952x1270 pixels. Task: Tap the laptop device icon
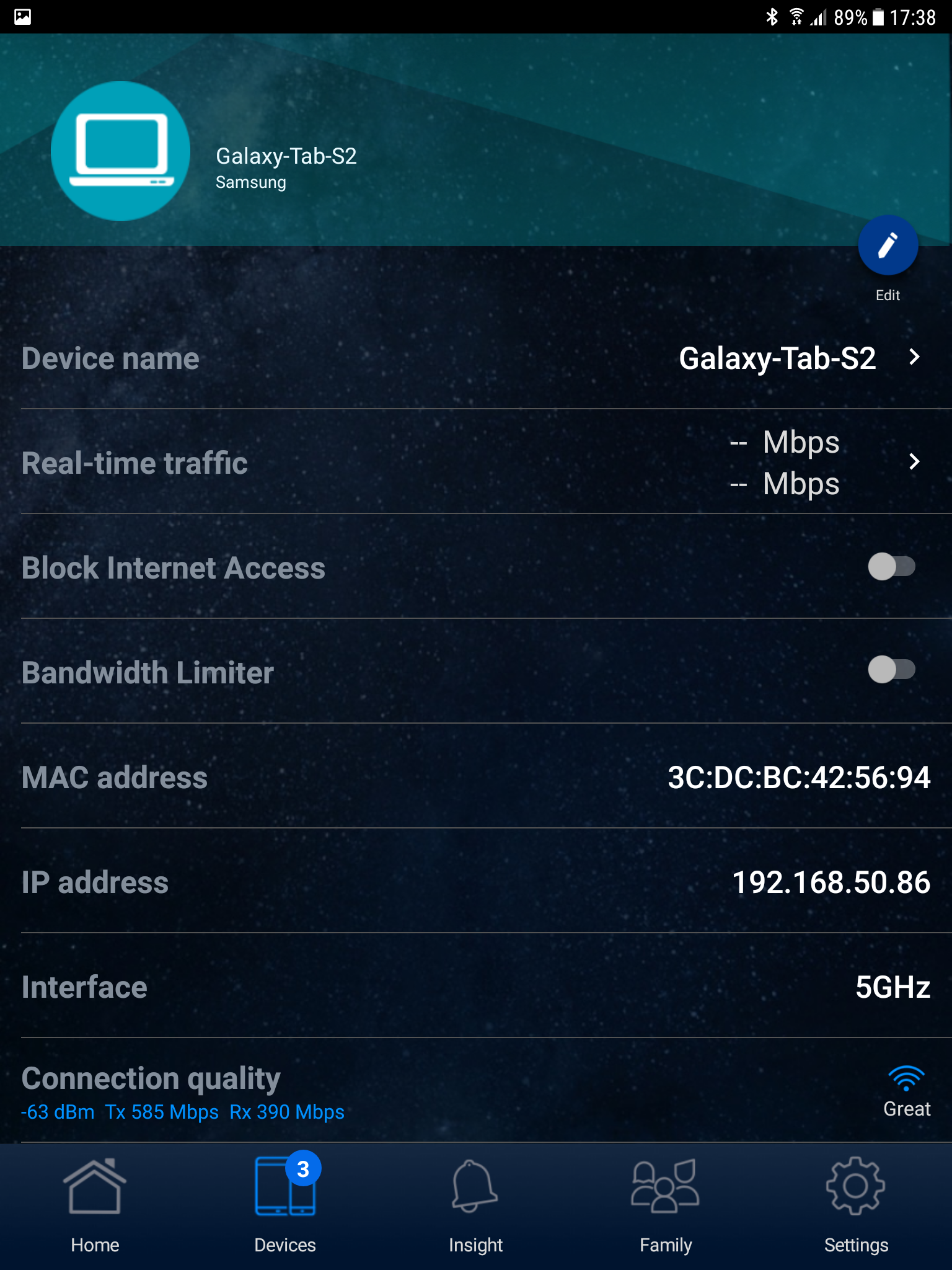120,151
